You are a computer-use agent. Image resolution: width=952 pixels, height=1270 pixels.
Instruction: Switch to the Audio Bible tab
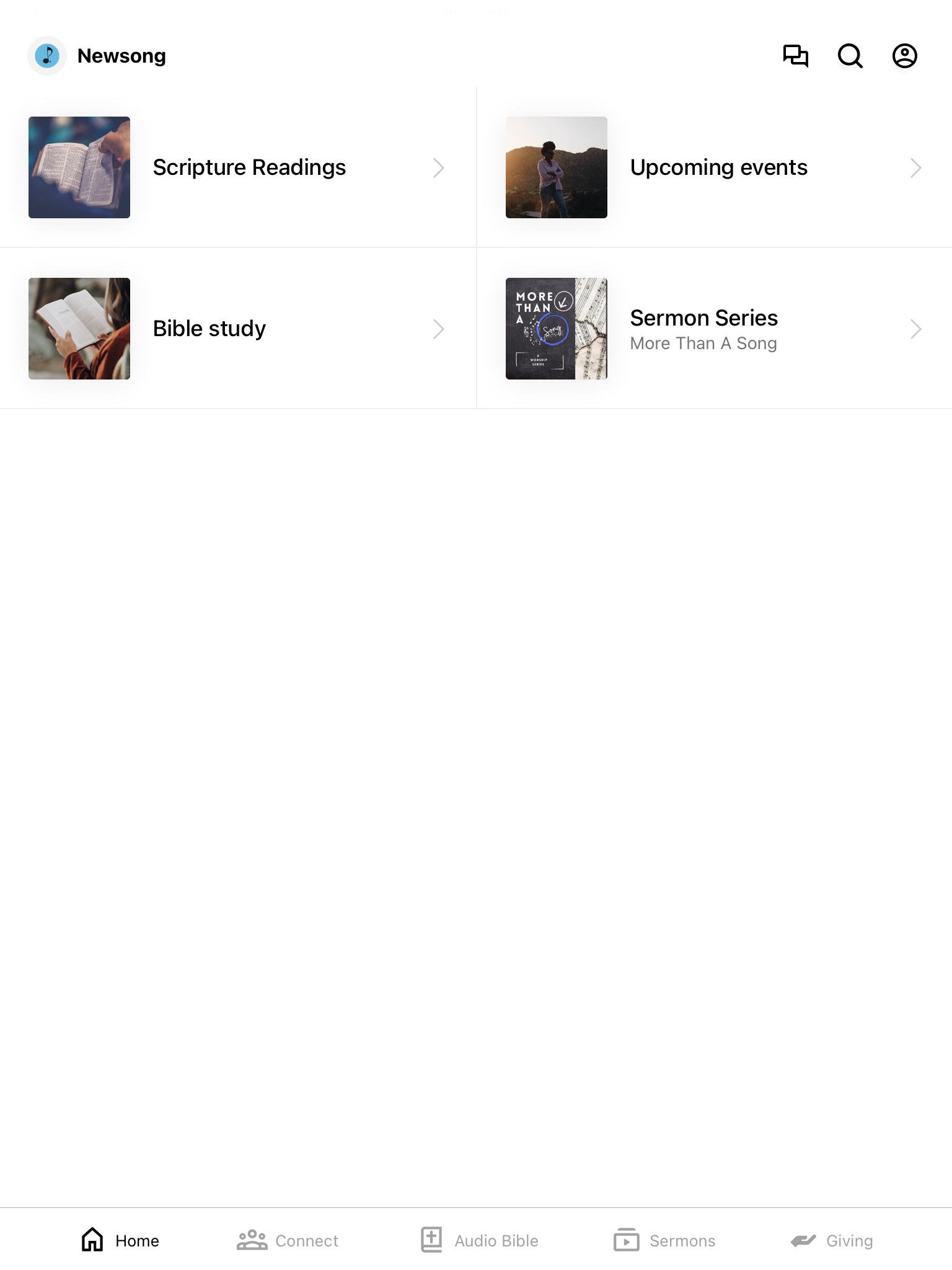[479, 1240]
